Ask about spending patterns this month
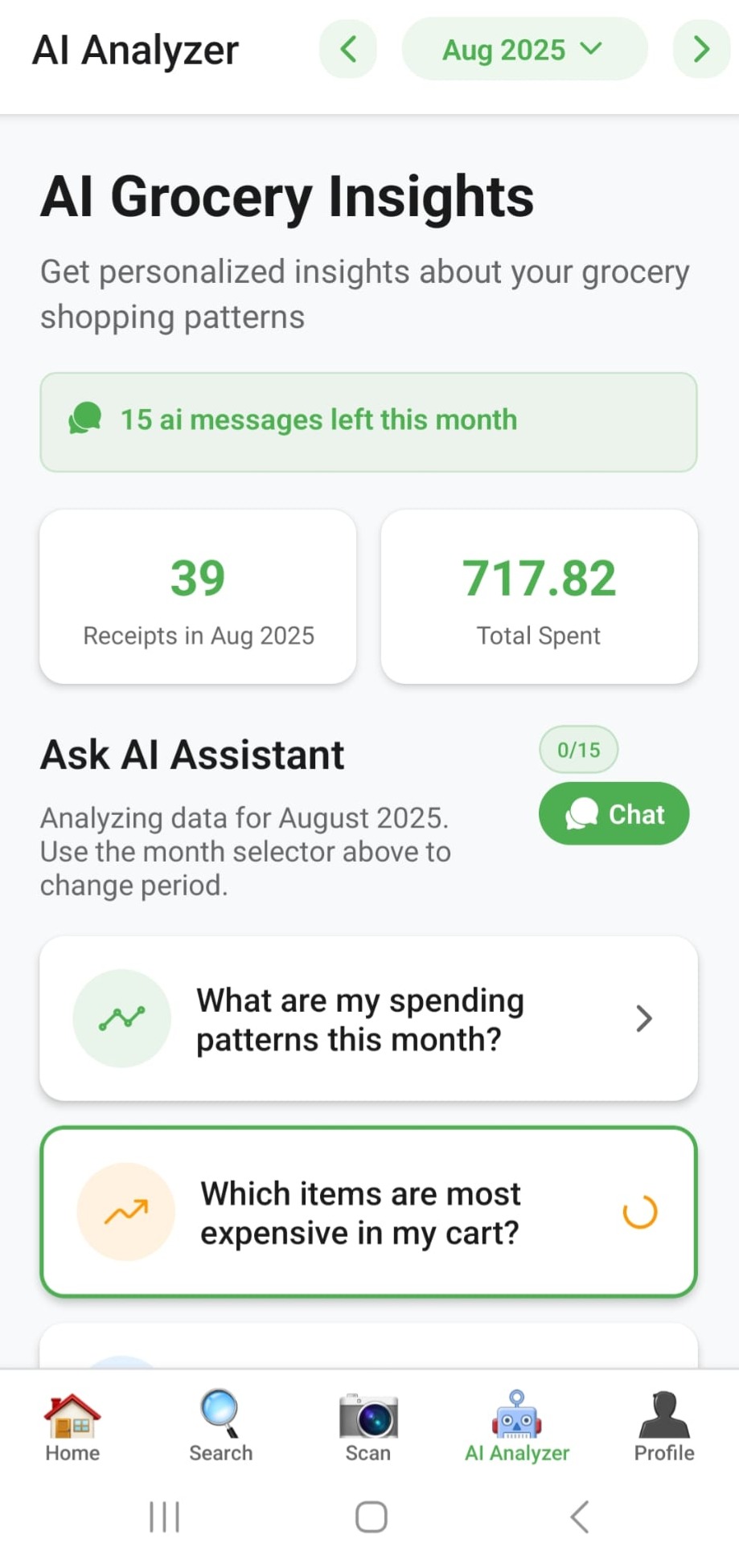Screen dimensions: 739x1568 (x=368, y=1018)
